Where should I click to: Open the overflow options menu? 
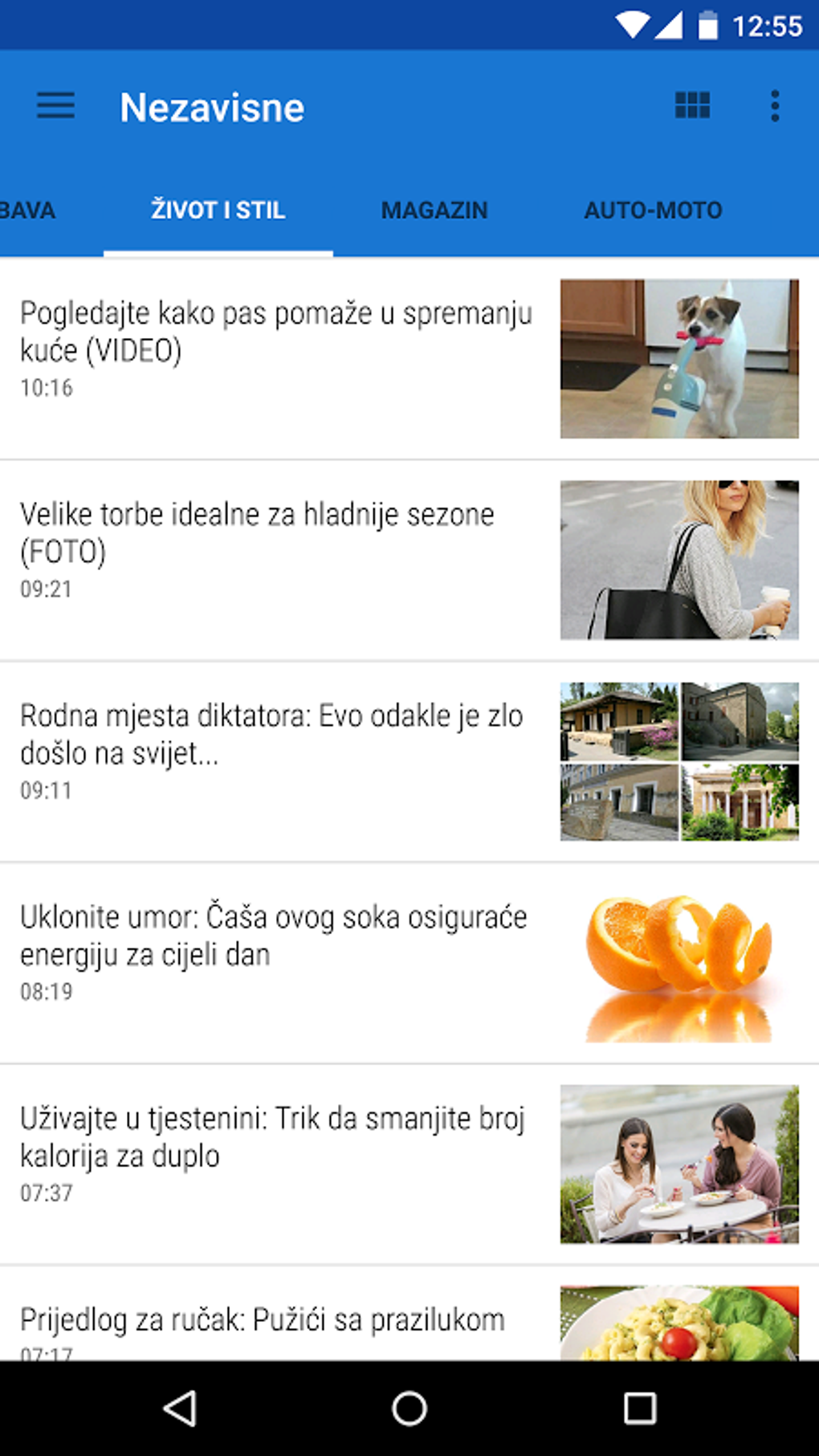(x=773, y=105)
